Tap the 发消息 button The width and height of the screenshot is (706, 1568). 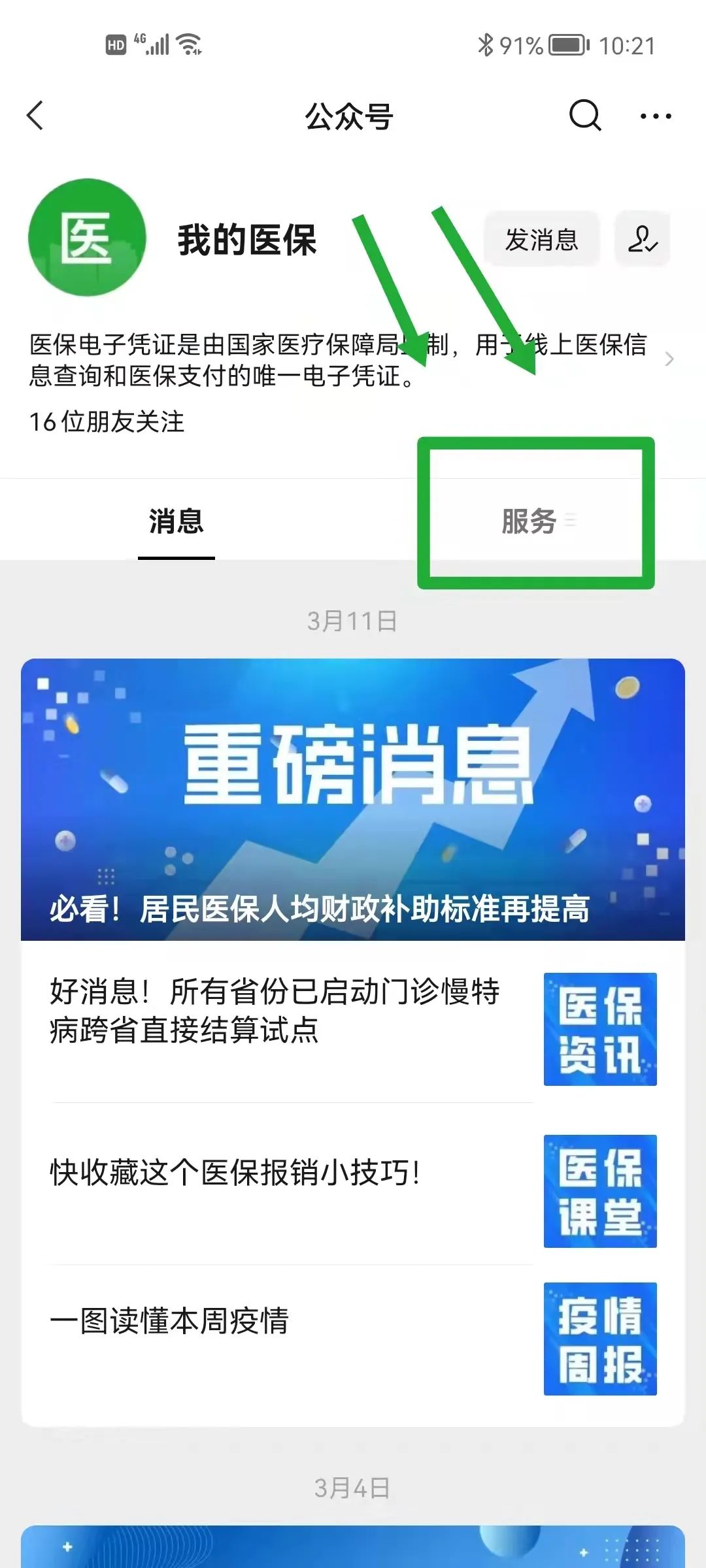click(x=541, y=239)
